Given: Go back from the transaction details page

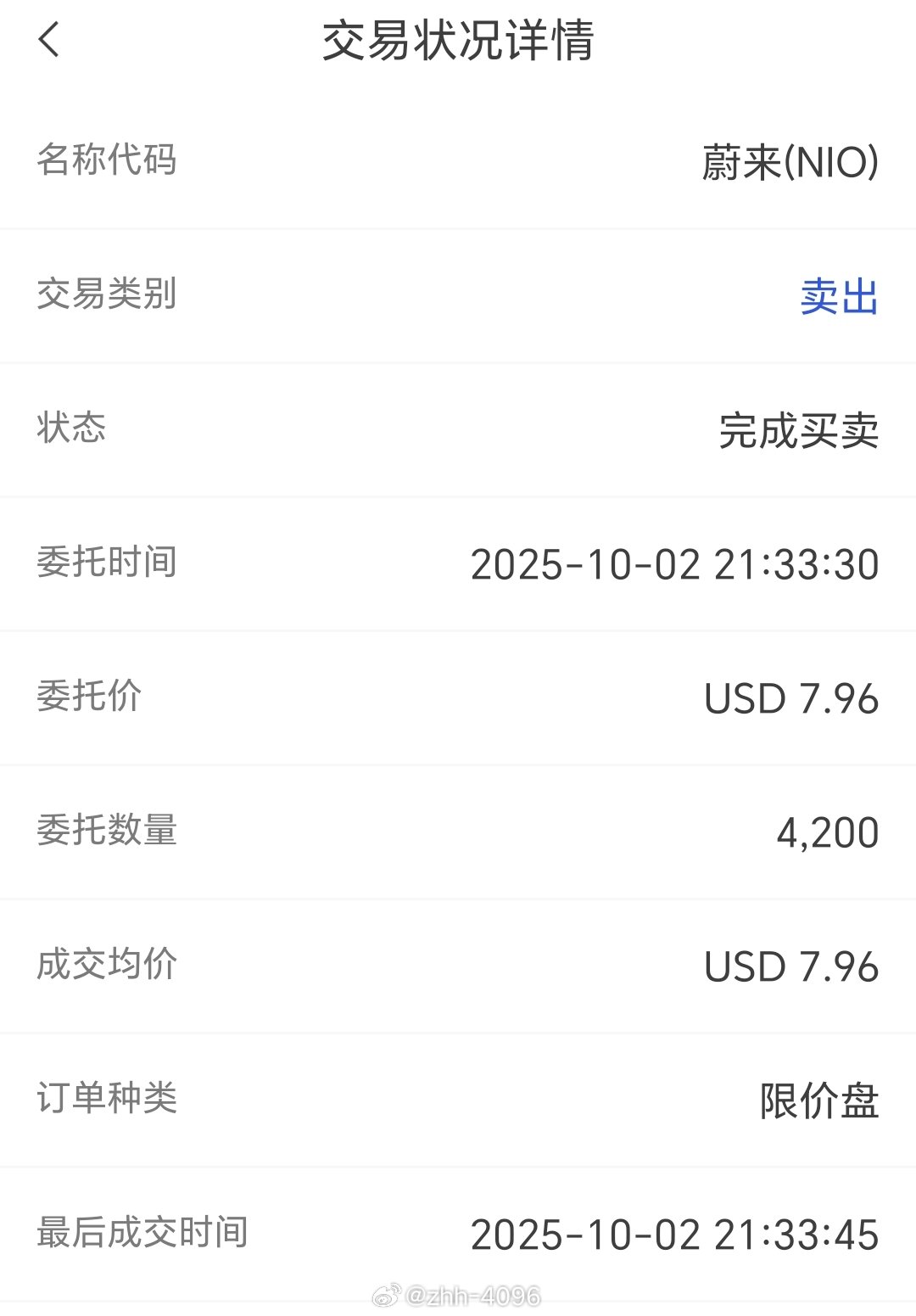Looking at the screenshot, I should [x=49, y=40].
